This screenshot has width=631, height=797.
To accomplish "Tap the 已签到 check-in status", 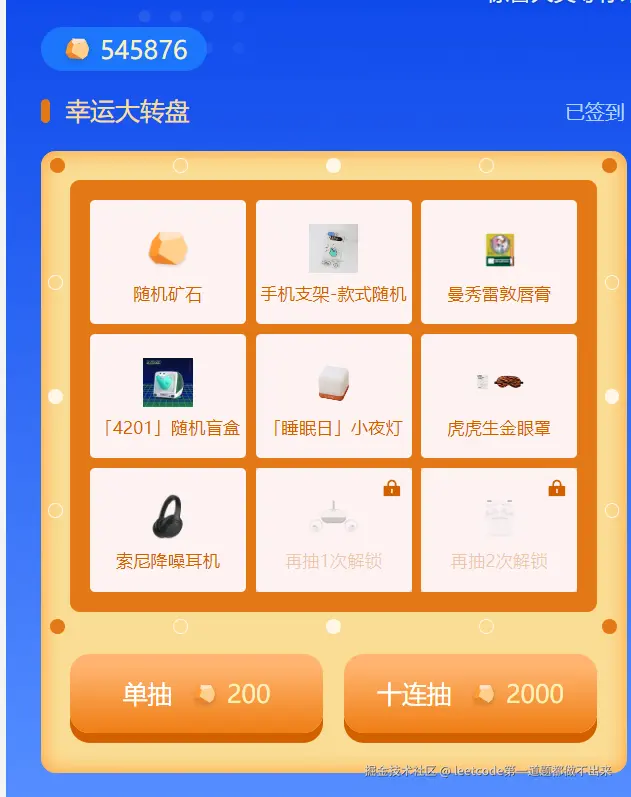I will pos(594,112).
